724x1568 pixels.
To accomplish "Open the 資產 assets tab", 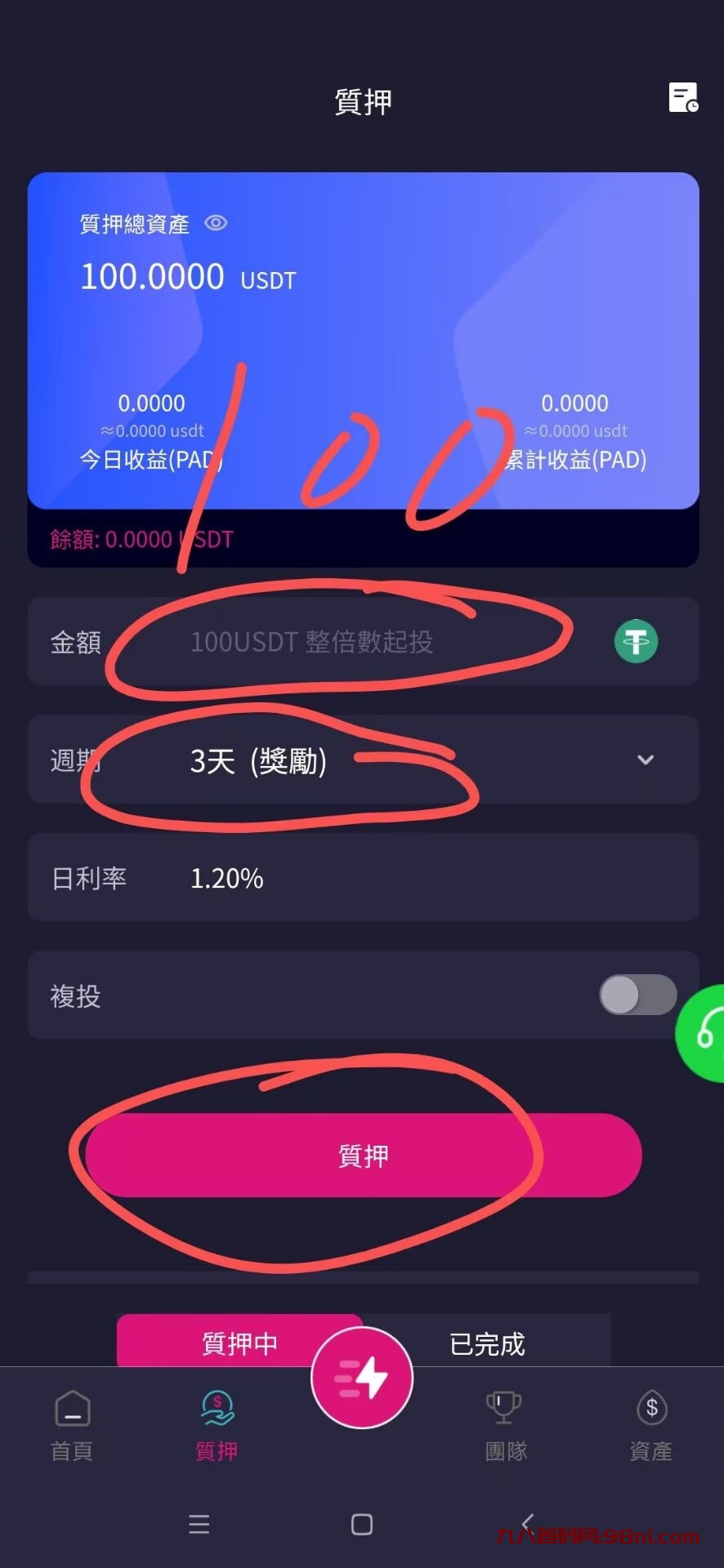I will point(651,1425).
